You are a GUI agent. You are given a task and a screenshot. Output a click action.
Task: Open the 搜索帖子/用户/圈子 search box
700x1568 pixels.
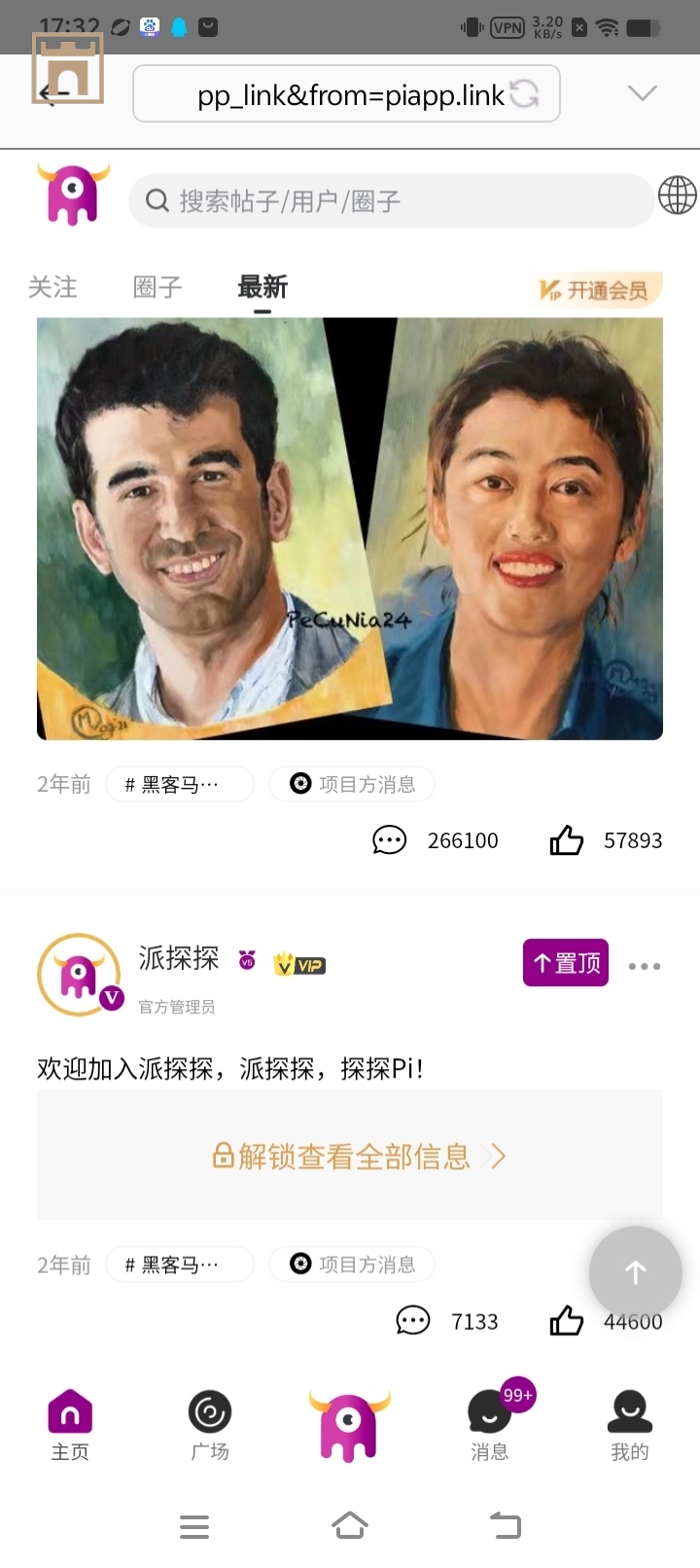[389, 201]
